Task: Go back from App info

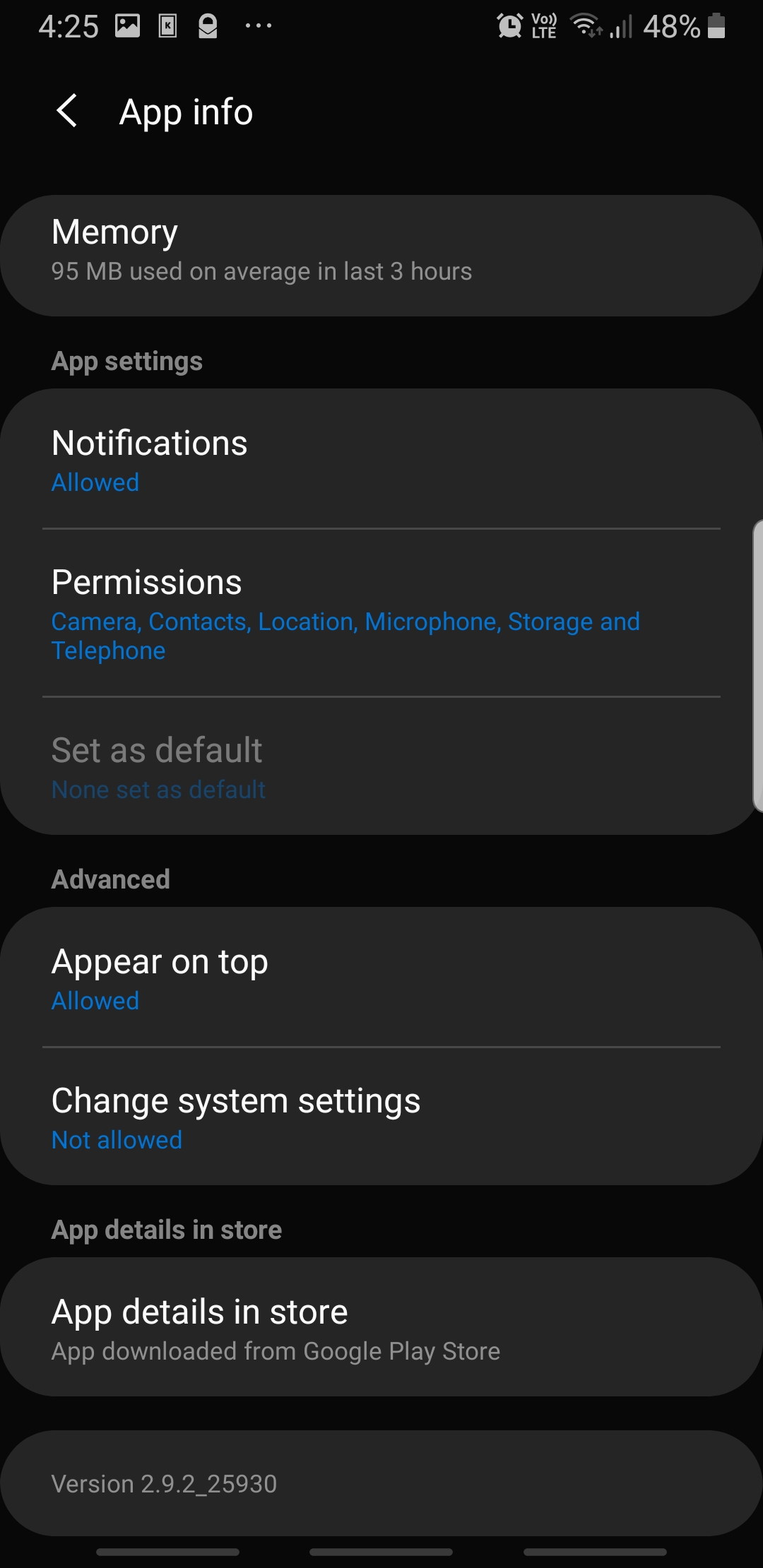Action: [x=67, y=112]
